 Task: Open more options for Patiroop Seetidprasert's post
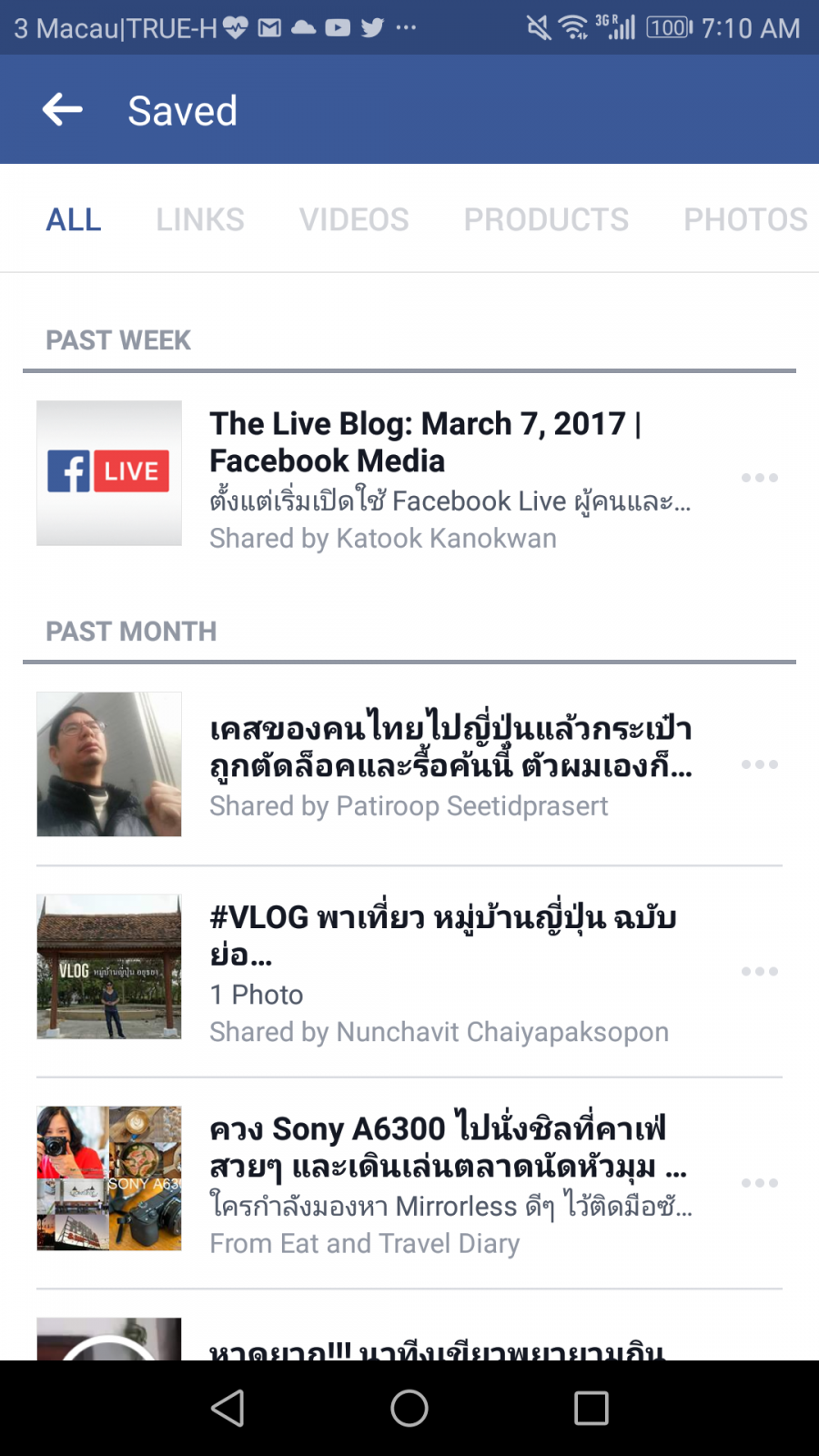(x=759, y=764)
